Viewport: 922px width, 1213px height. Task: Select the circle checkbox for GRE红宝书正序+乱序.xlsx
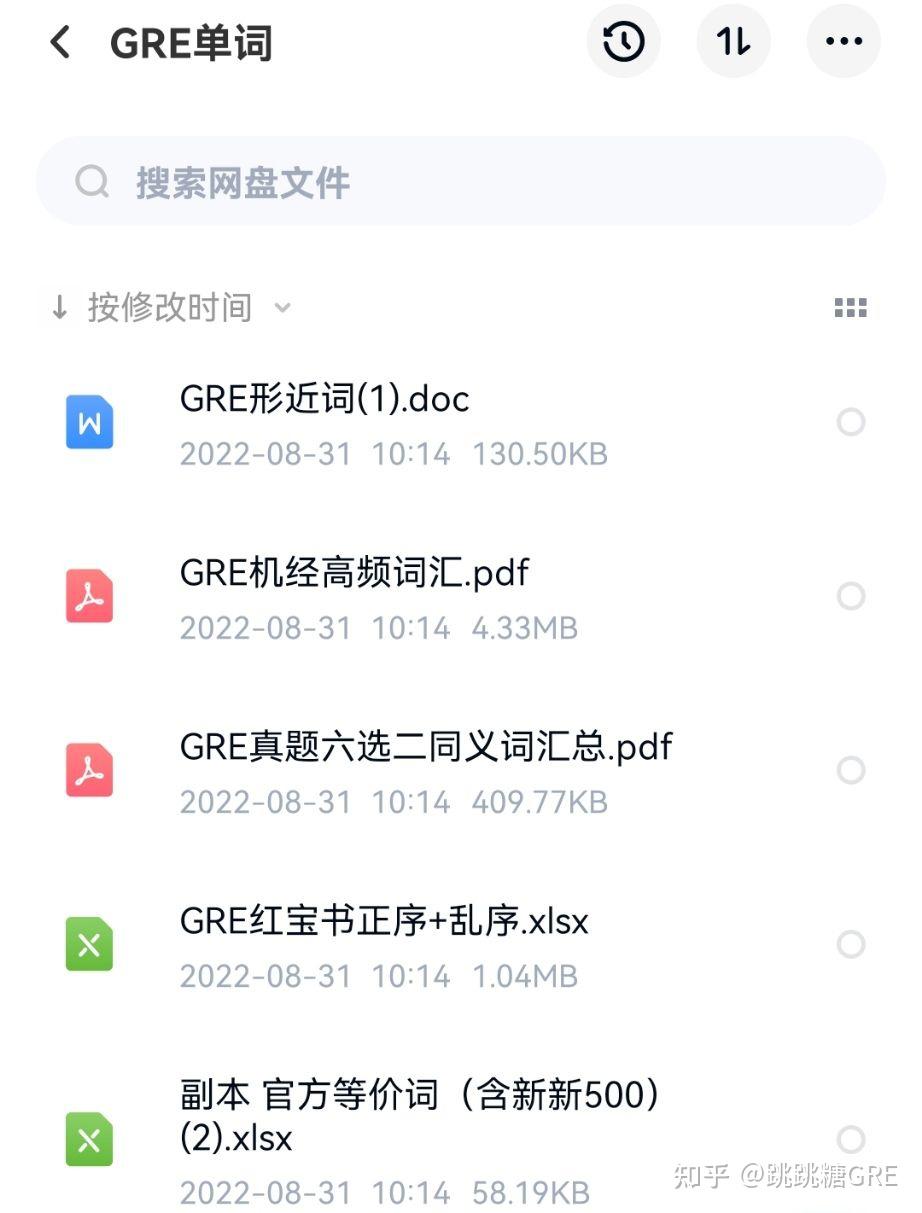[x=851, y=944]
